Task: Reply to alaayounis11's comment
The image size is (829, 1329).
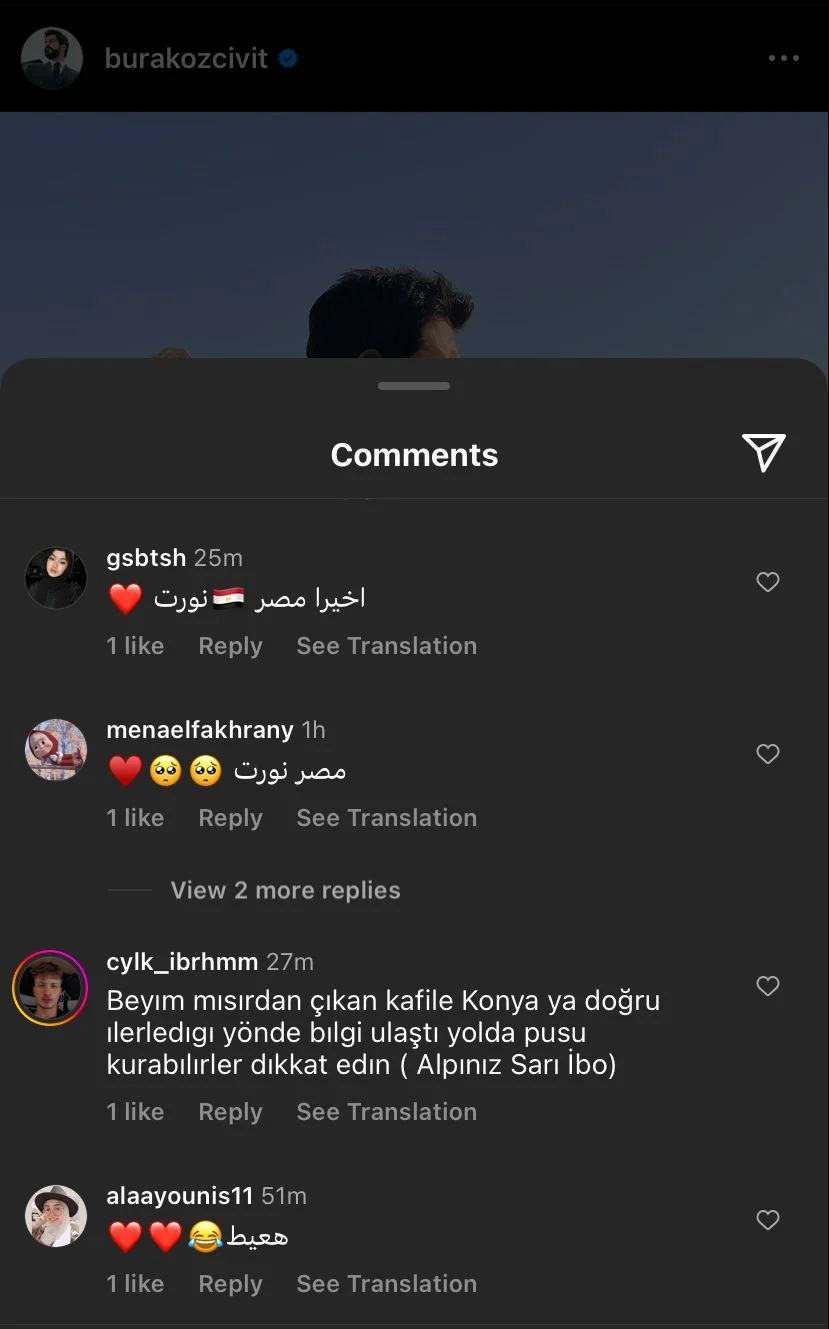Action: (230, 1284)
